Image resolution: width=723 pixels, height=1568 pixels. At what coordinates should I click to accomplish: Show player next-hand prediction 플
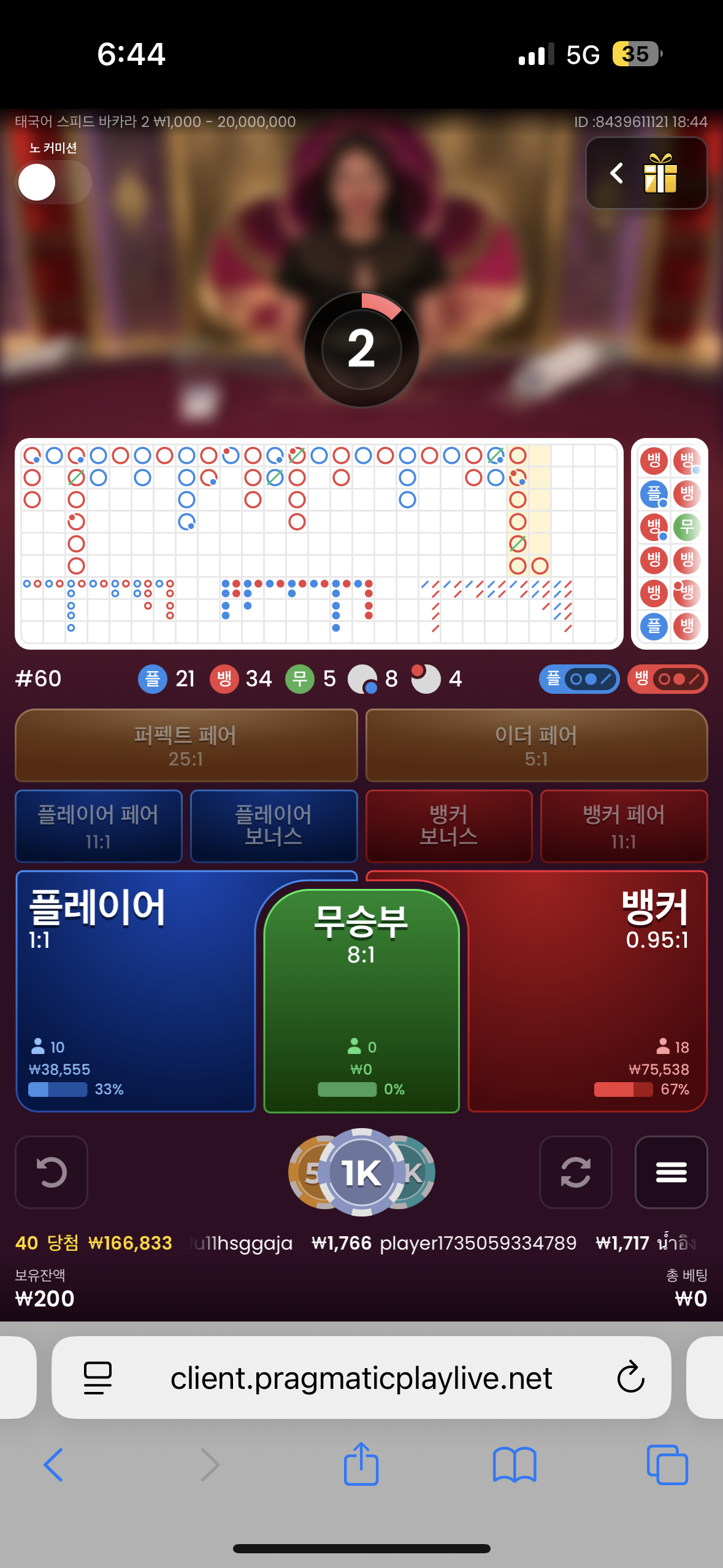click(580, 679)
